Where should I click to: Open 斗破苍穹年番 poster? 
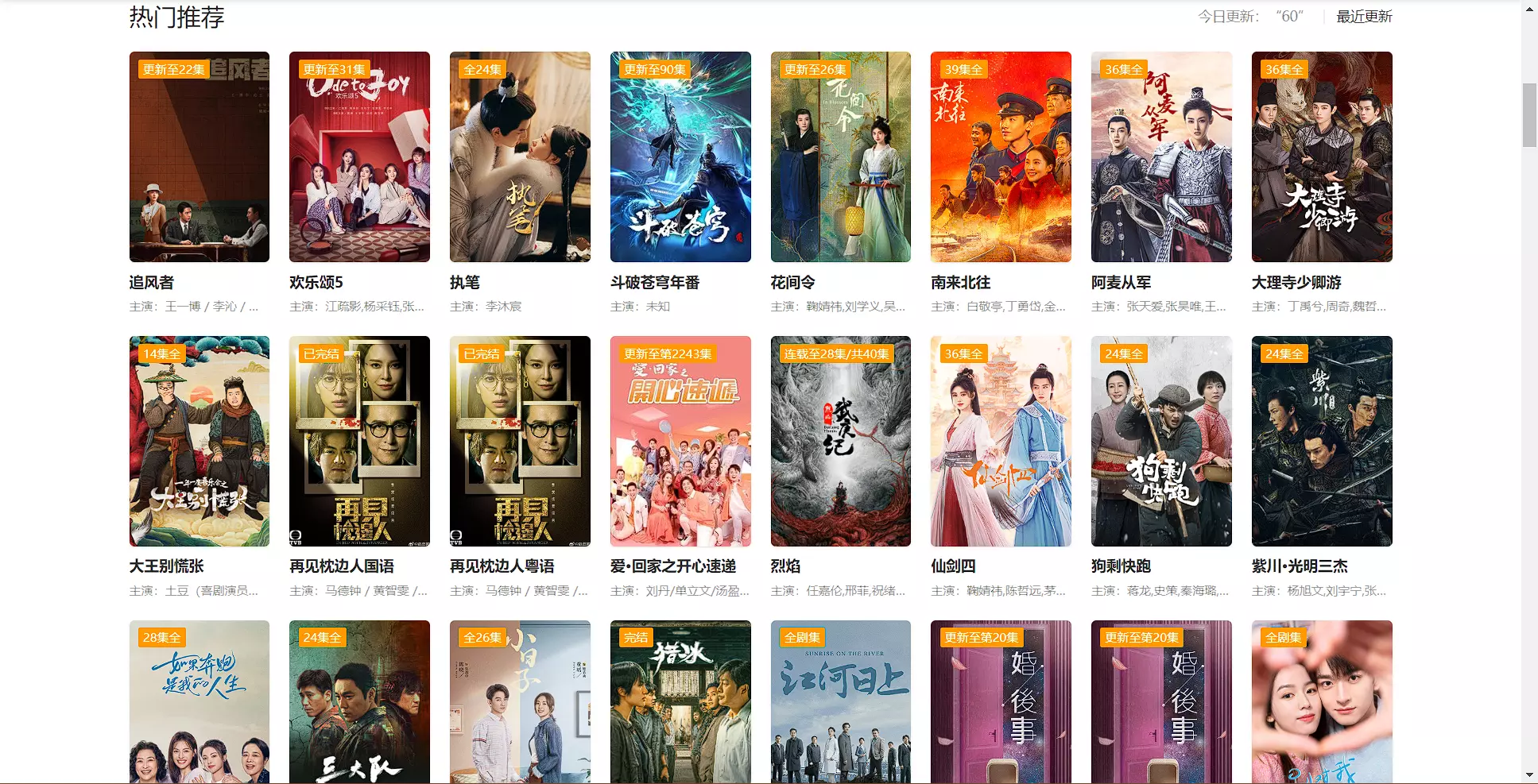coord(680,157)
